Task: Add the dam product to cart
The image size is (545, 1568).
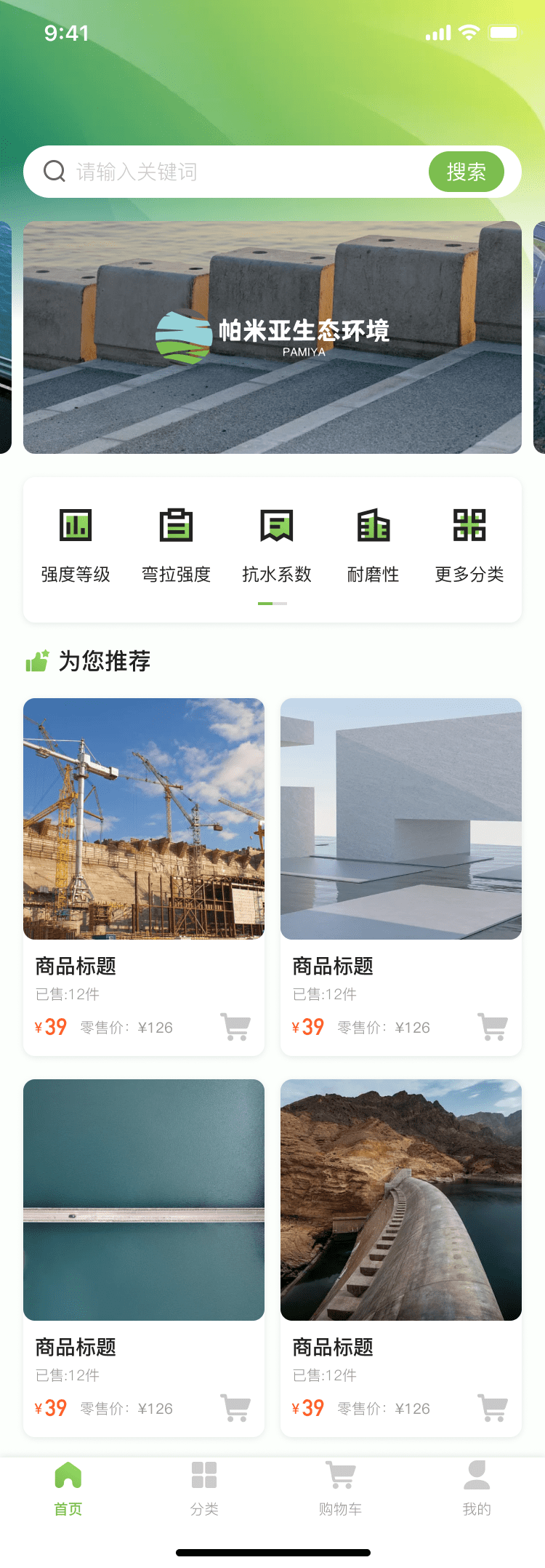Action: click(493, 1408)
